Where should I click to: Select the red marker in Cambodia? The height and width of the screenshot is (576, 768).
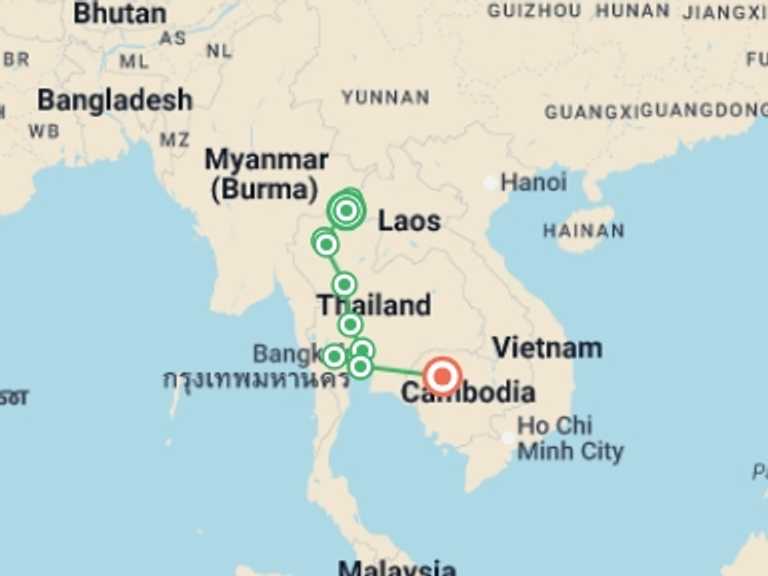click(x=442, y=377)
